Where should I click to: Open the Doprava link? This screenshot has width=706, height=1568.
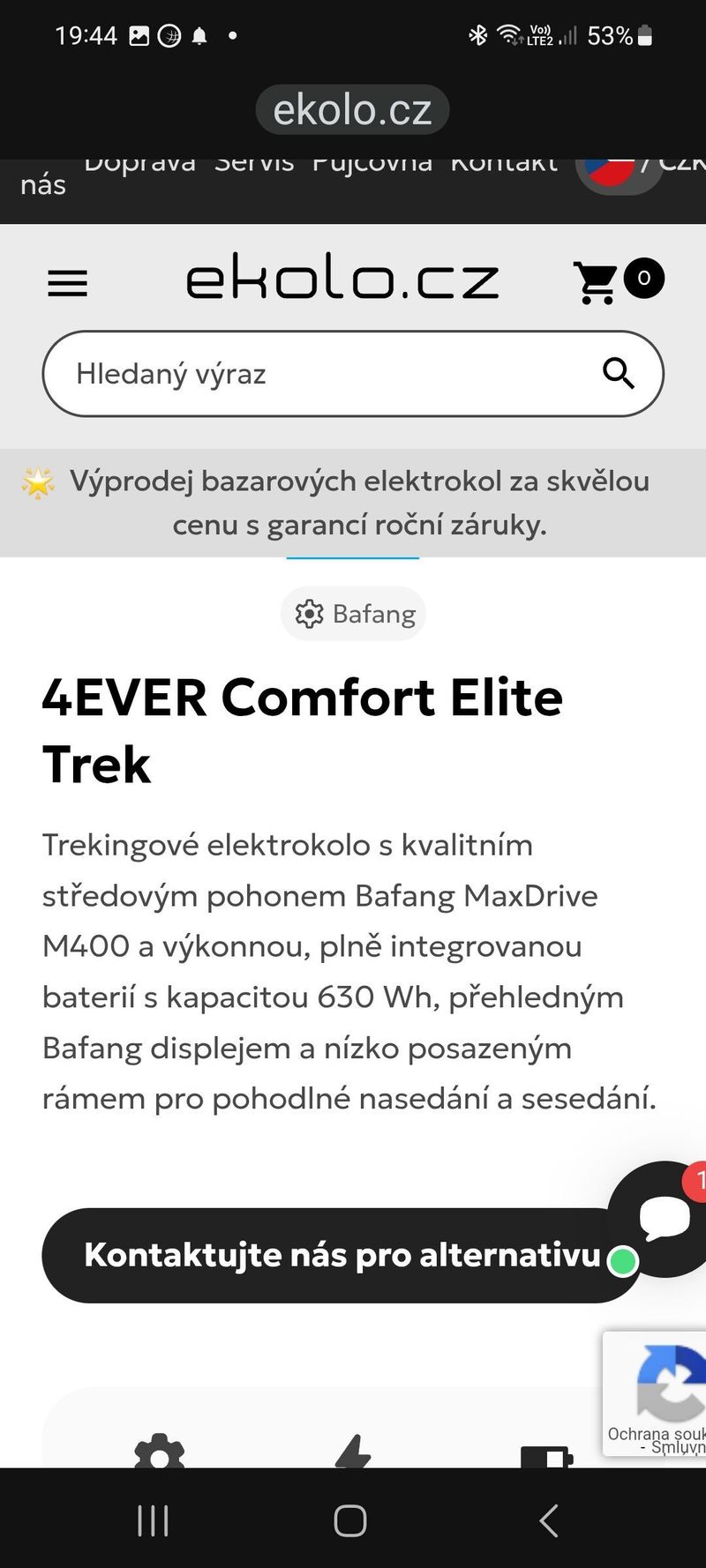139,166
